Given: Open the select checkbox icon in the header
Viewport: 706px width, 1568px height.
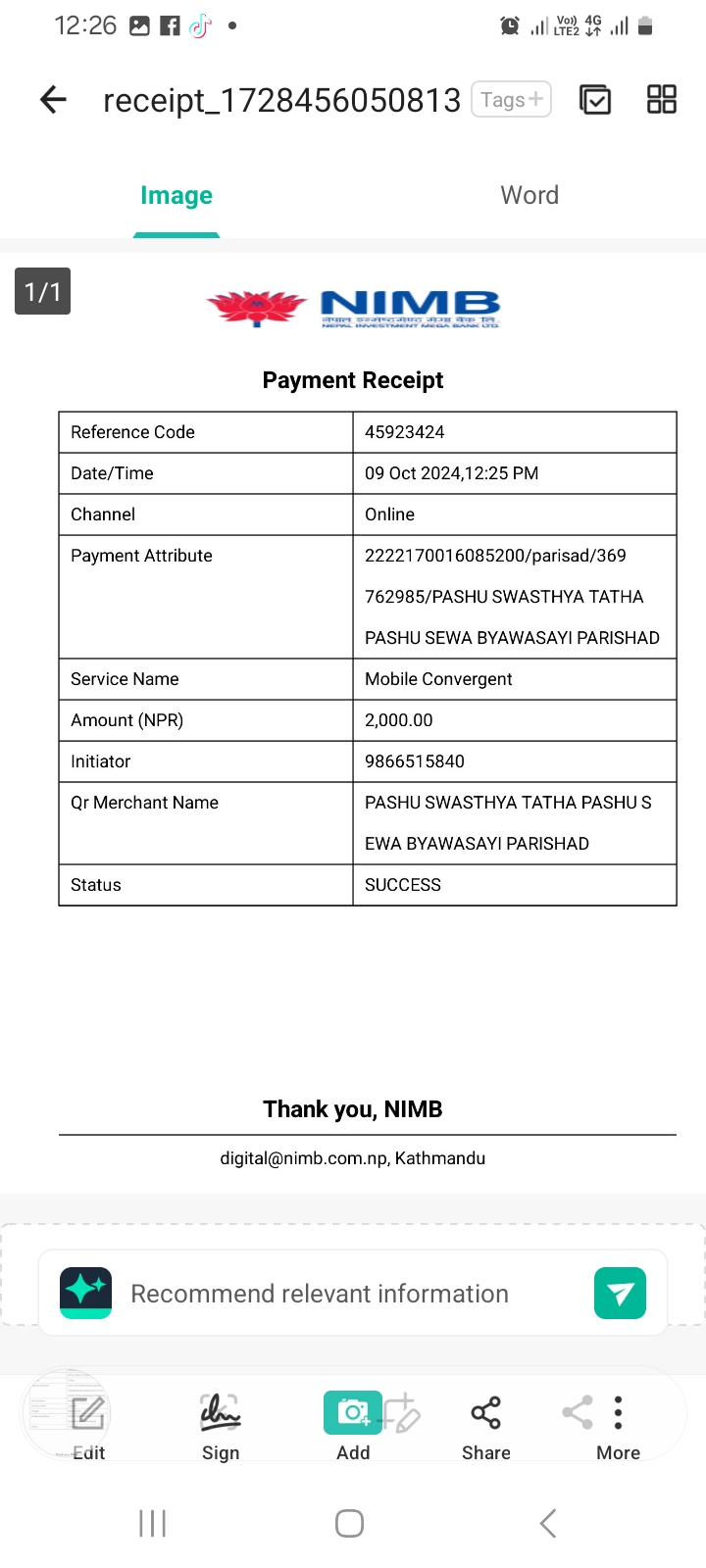Looking at the screenshot, I should pyautogui.click(x=595, y=99).
